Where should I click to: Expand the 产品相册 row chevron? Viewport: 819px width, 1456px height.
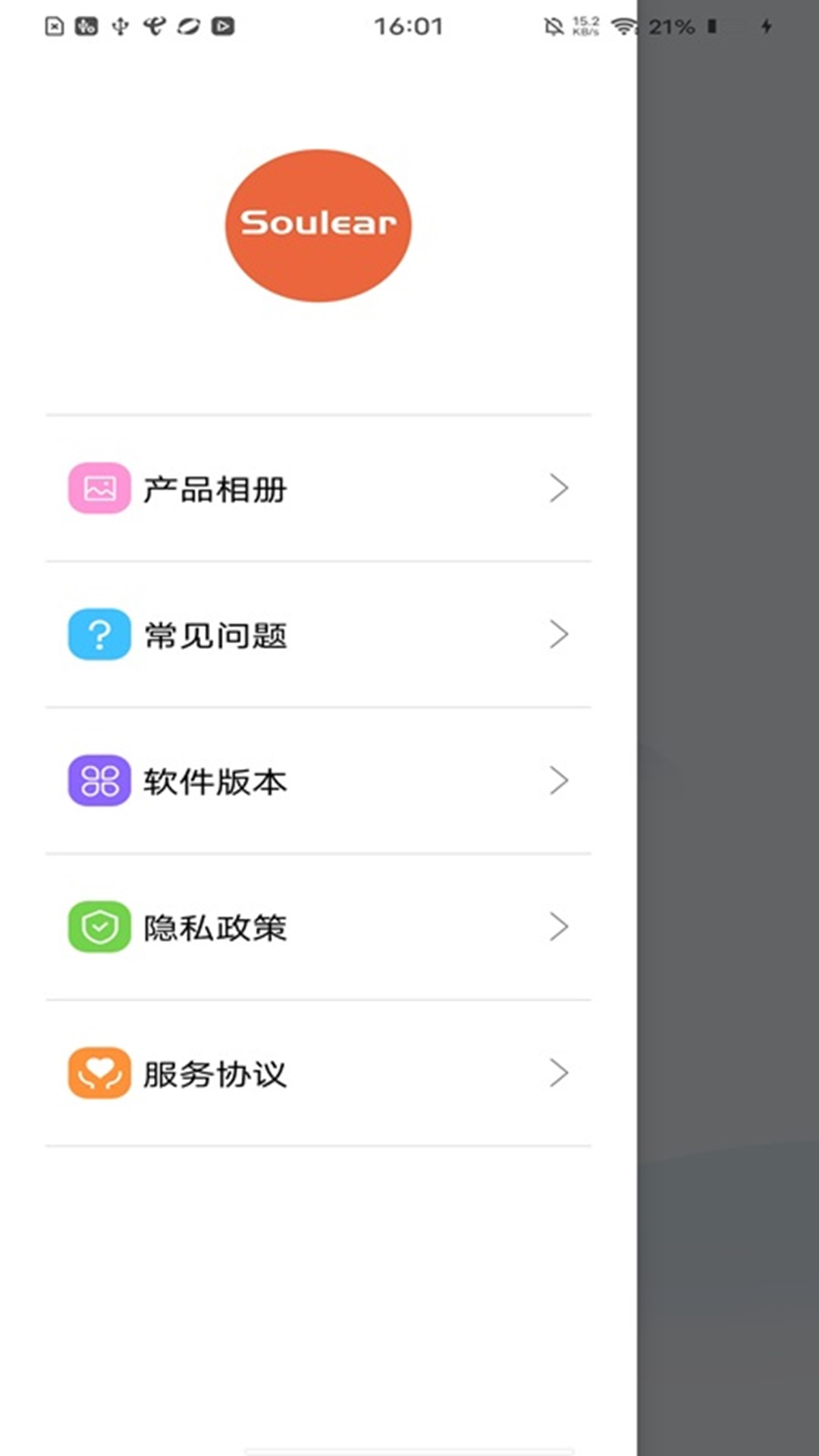click(x=559, y=489)
